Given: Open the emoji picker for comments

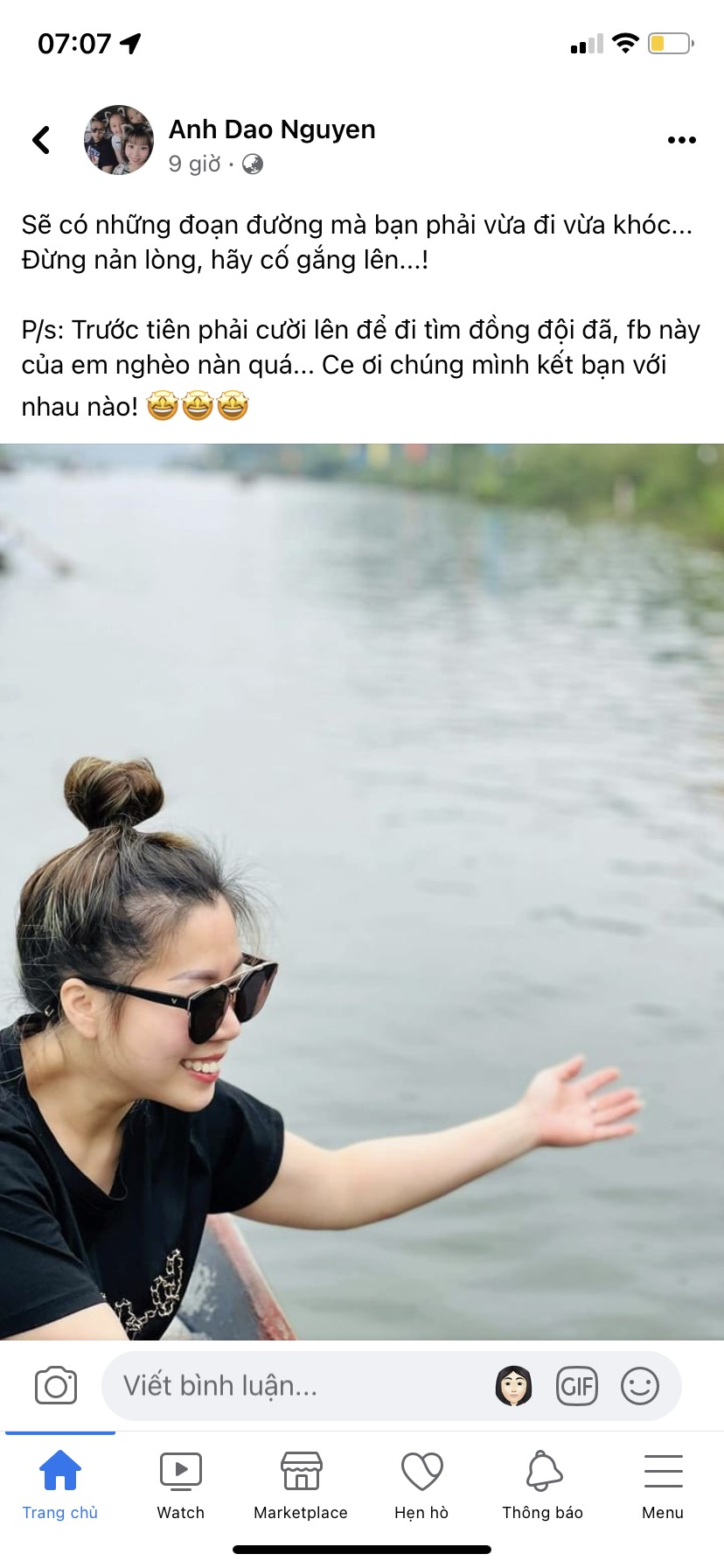Looking at the screenshot, I should click(x=640, y=1385).
